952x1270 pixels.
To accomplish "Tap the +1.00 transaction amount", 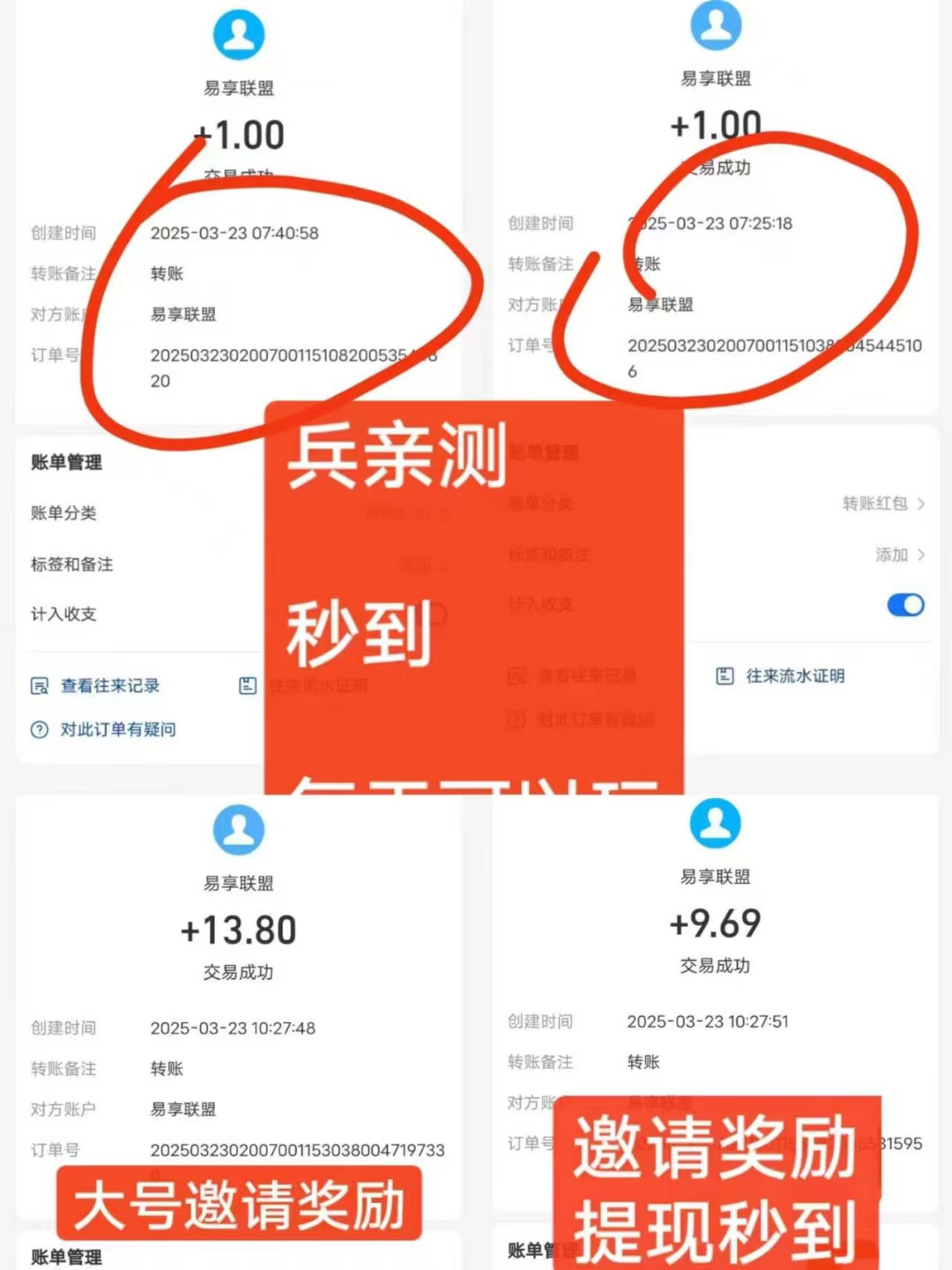I will (239, 135).
